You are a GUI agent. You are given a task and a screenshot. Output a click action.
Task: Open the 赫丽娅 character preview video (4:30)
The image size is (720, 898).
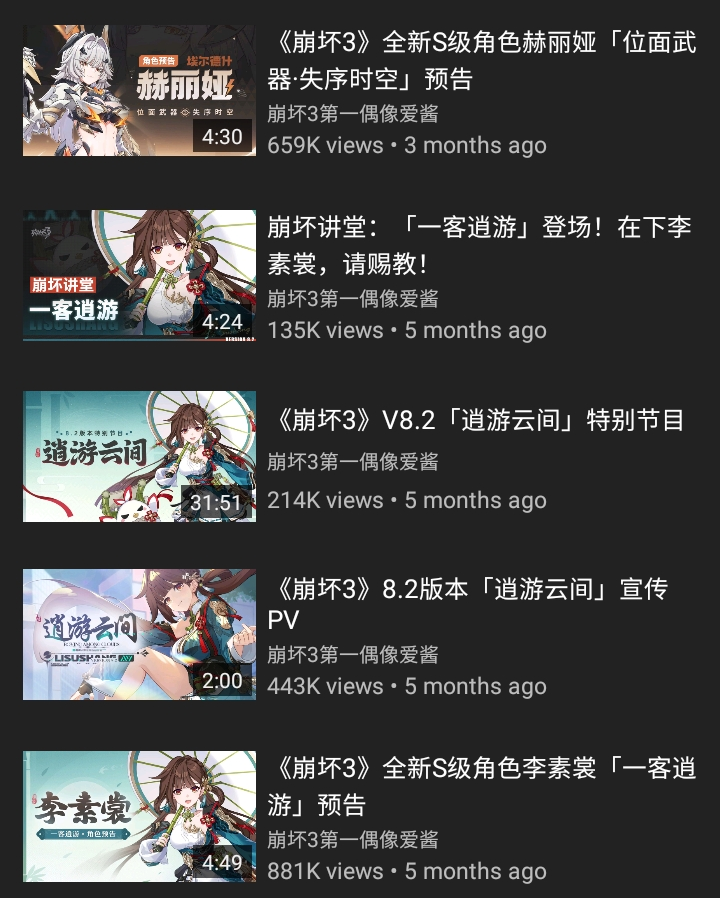(139, 91)
